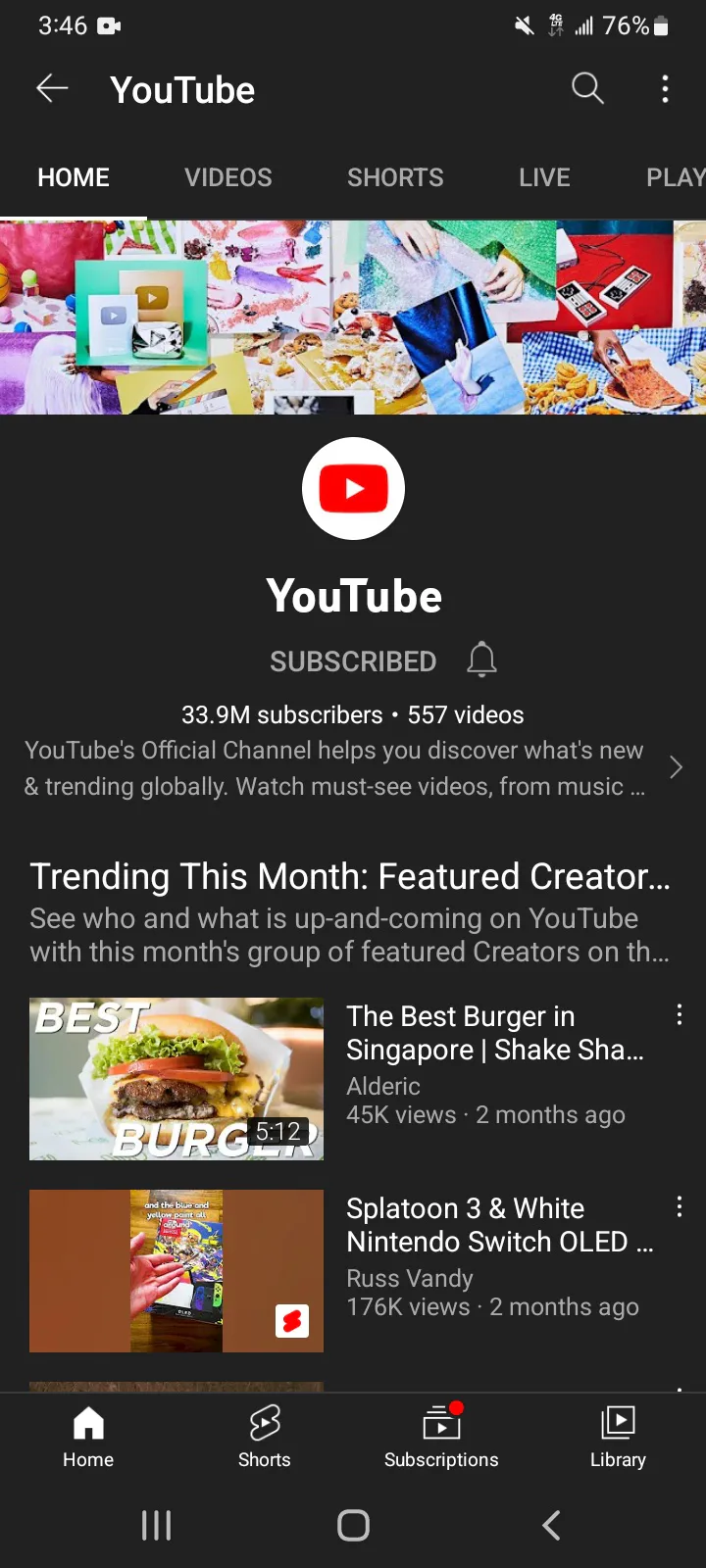This screenshot has height=1568, width=706.
Task: Tap the system home button
Action: click(353, 1525)
